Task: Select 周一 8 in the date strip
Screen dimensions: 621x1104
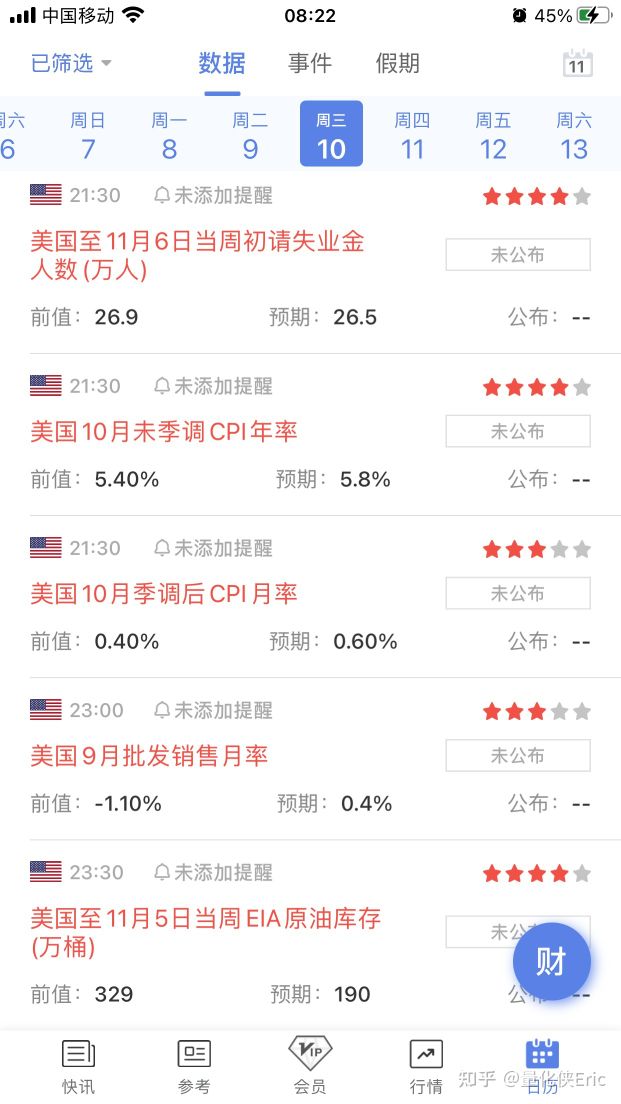Action: click(x=169, y=136)
